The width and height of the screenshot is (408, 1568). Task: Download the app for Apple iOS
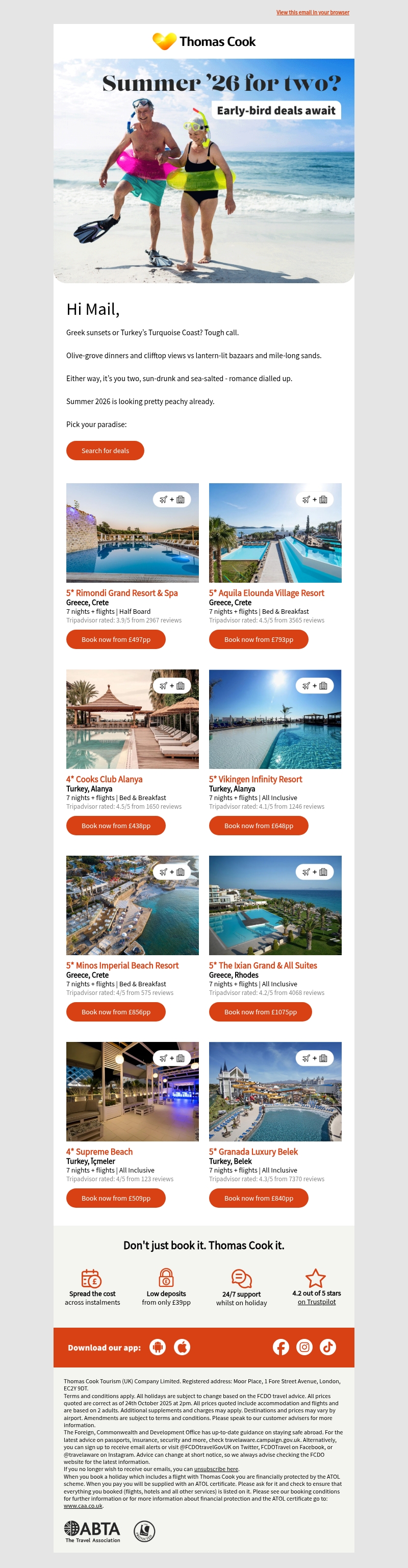tap(183, 1347)
